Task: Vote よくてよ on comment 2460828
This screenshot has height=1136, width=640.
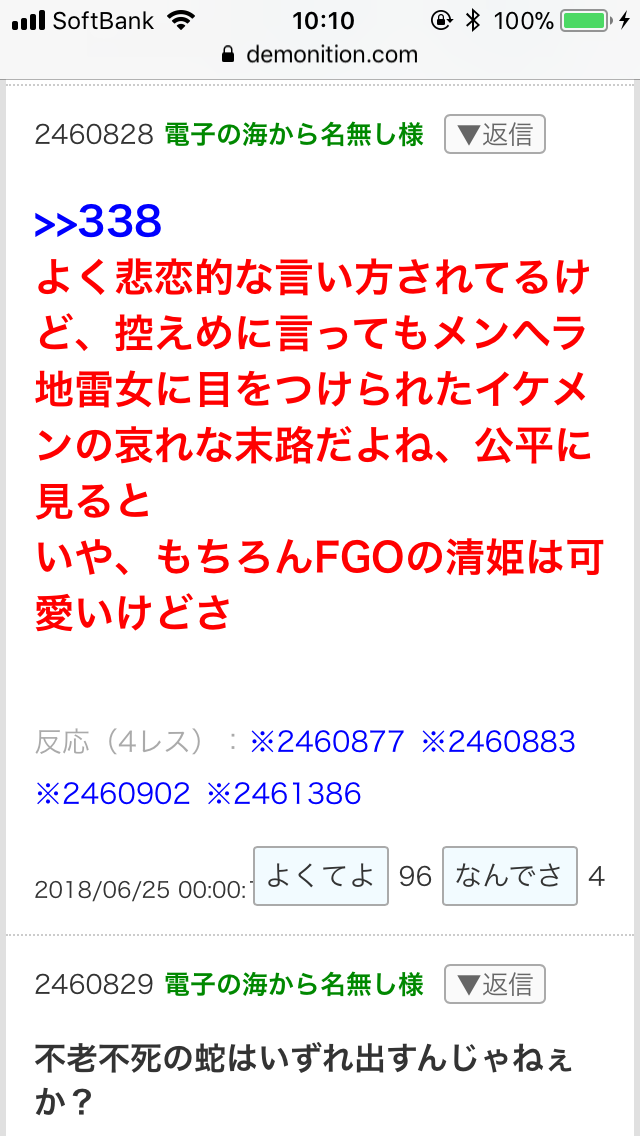Action: coord(321,877)
